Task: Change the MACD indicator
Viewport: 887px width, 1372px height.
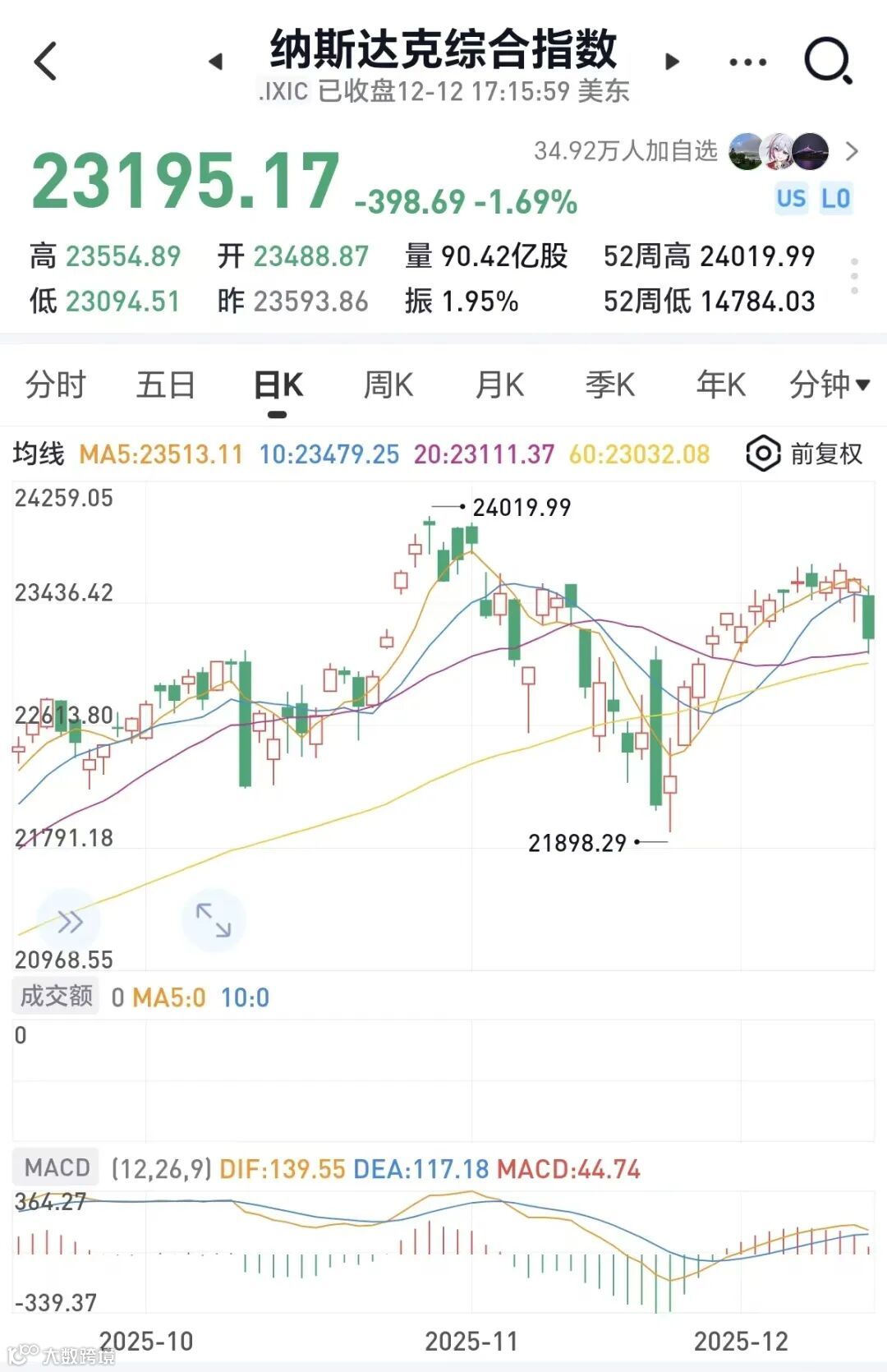Action: [56, 1167]
